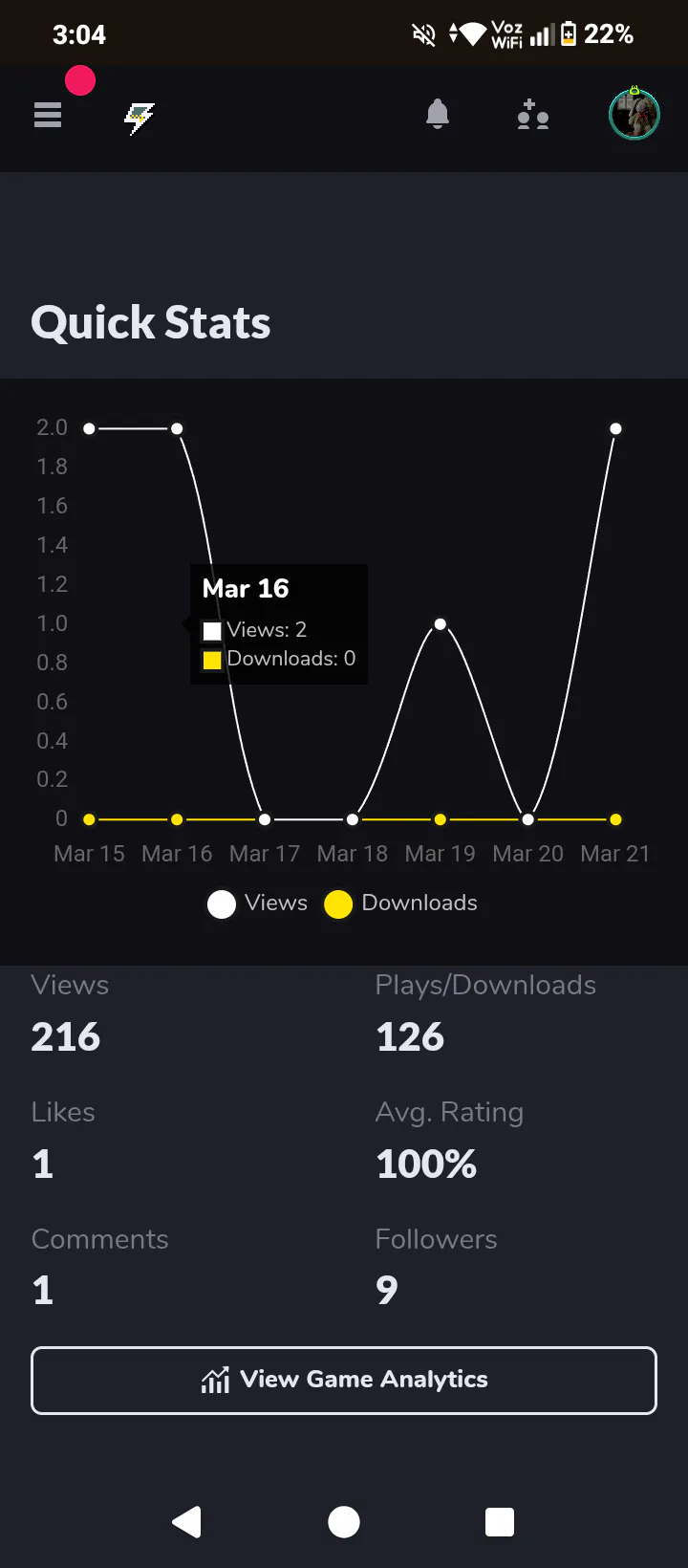Go to the system home screen
Screen dimensions: 688x1568
coord(344,1521)
